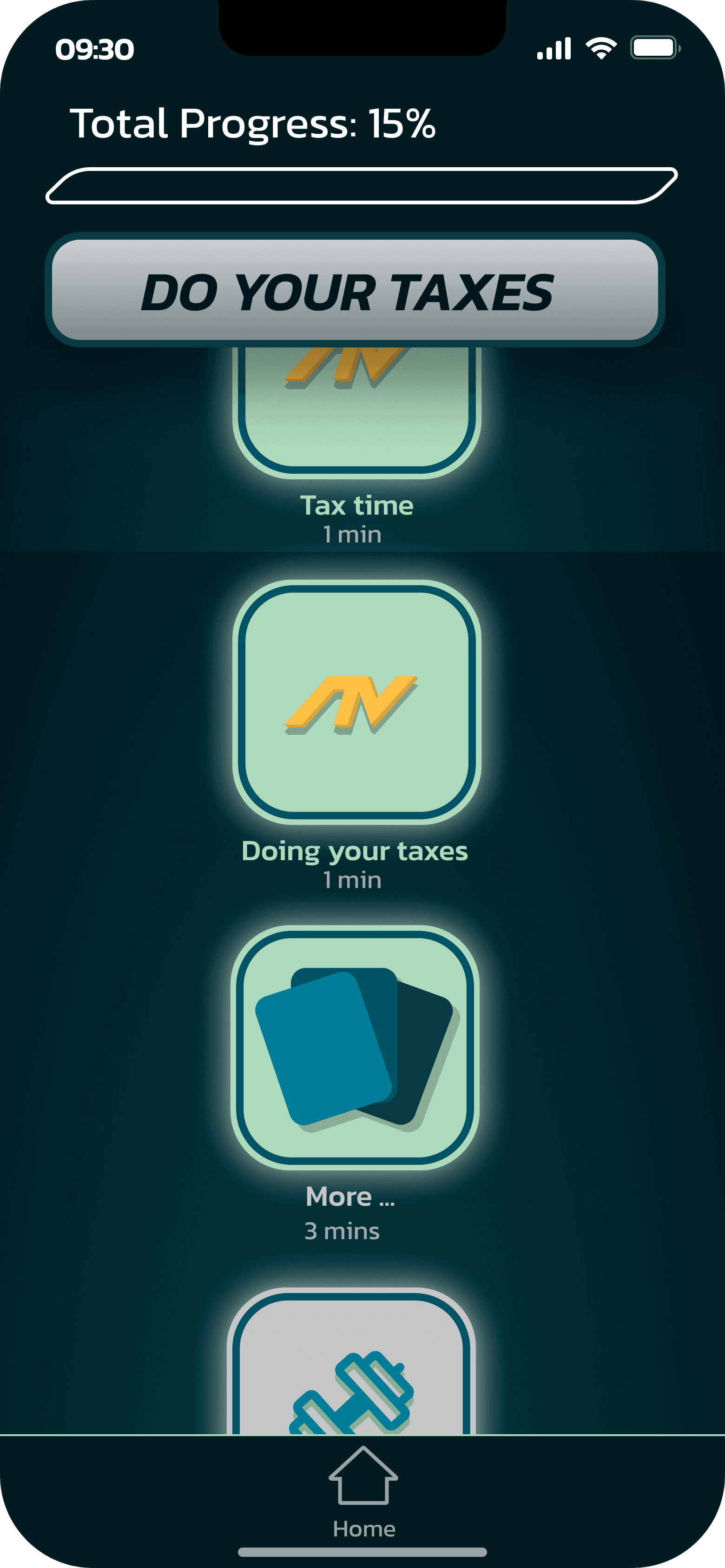Tap the DO YOUR TAXES button

click(355, 290)
